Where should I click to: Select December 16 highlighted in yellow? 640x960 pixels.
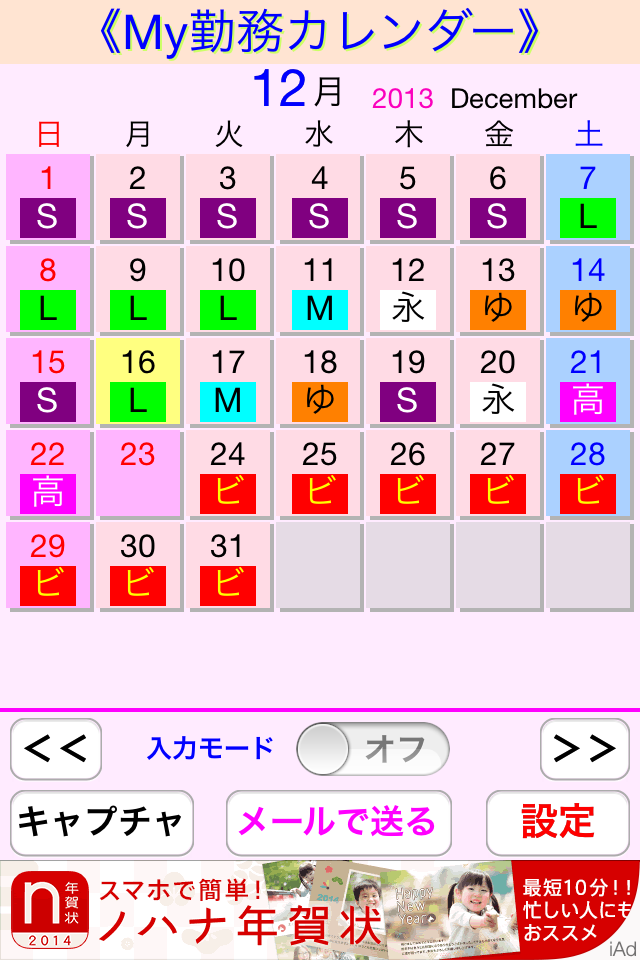pos(138,383)
